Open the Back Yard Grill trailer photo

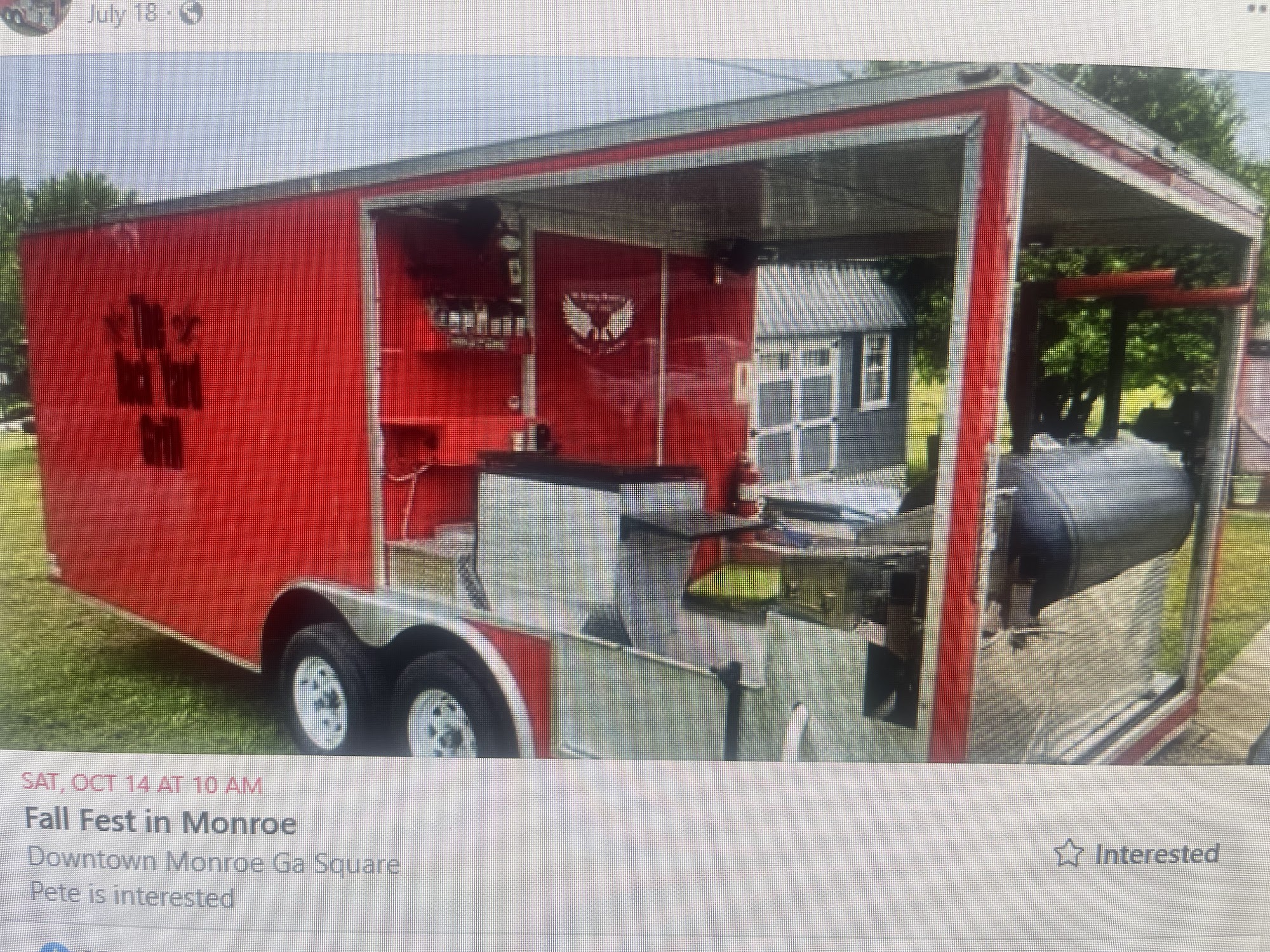(635, 413)
